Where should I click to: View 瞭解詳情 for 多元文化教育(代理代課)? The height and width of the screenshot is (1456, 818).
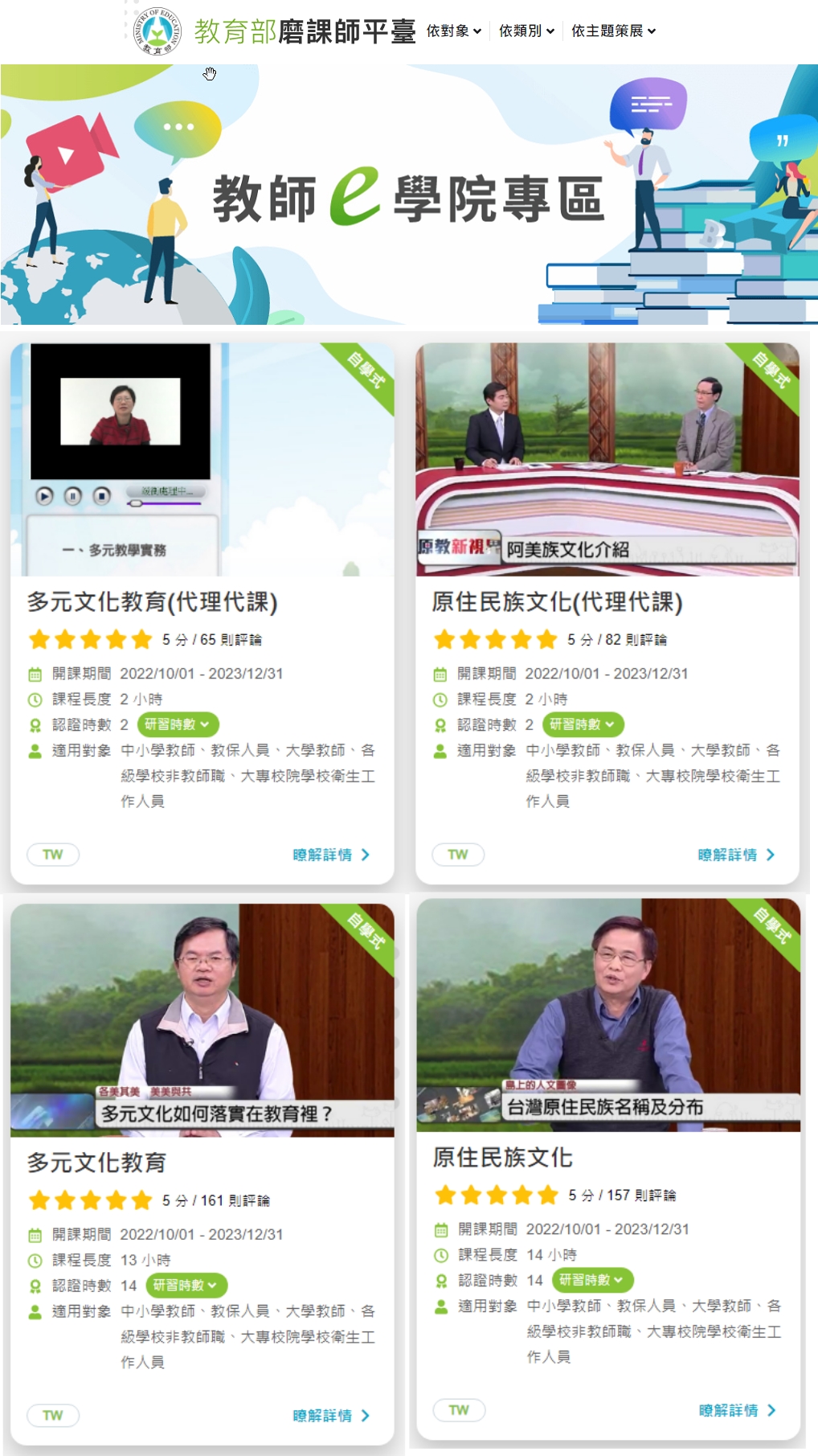(331, 855)
